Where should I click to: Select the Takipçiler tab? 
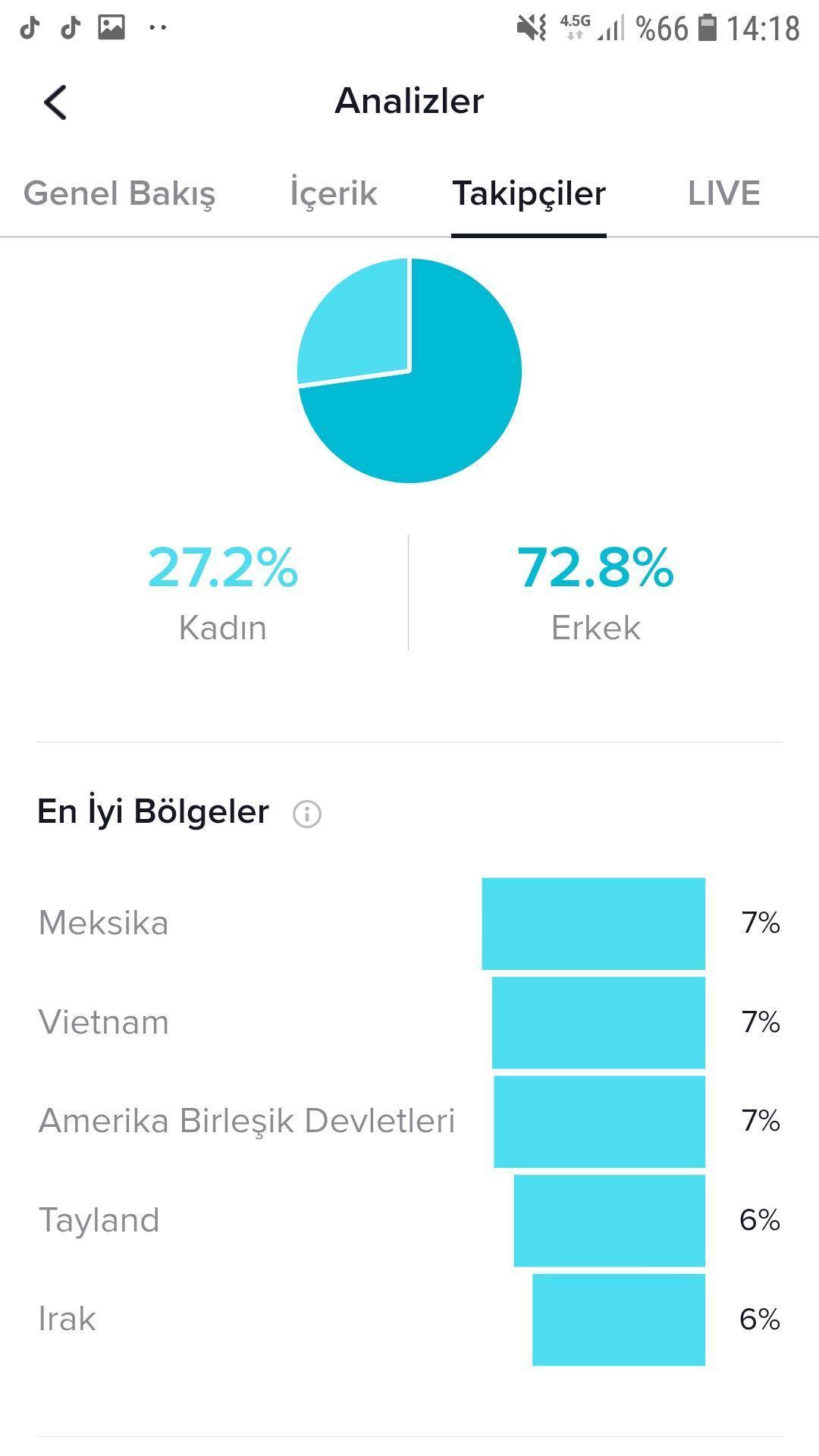click(529, 193)
